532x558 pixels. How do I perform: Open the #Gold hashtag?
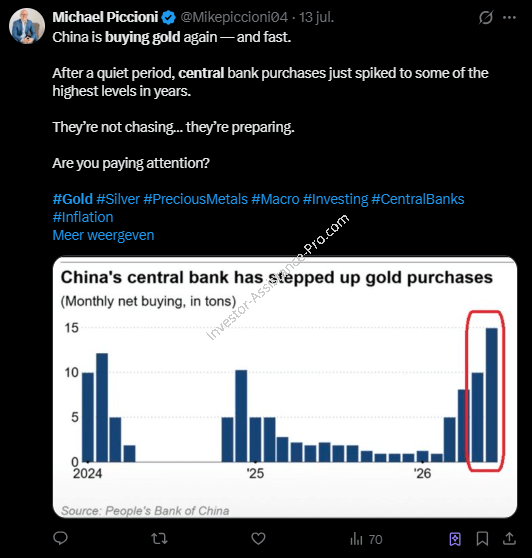click(x=73, y=199)
